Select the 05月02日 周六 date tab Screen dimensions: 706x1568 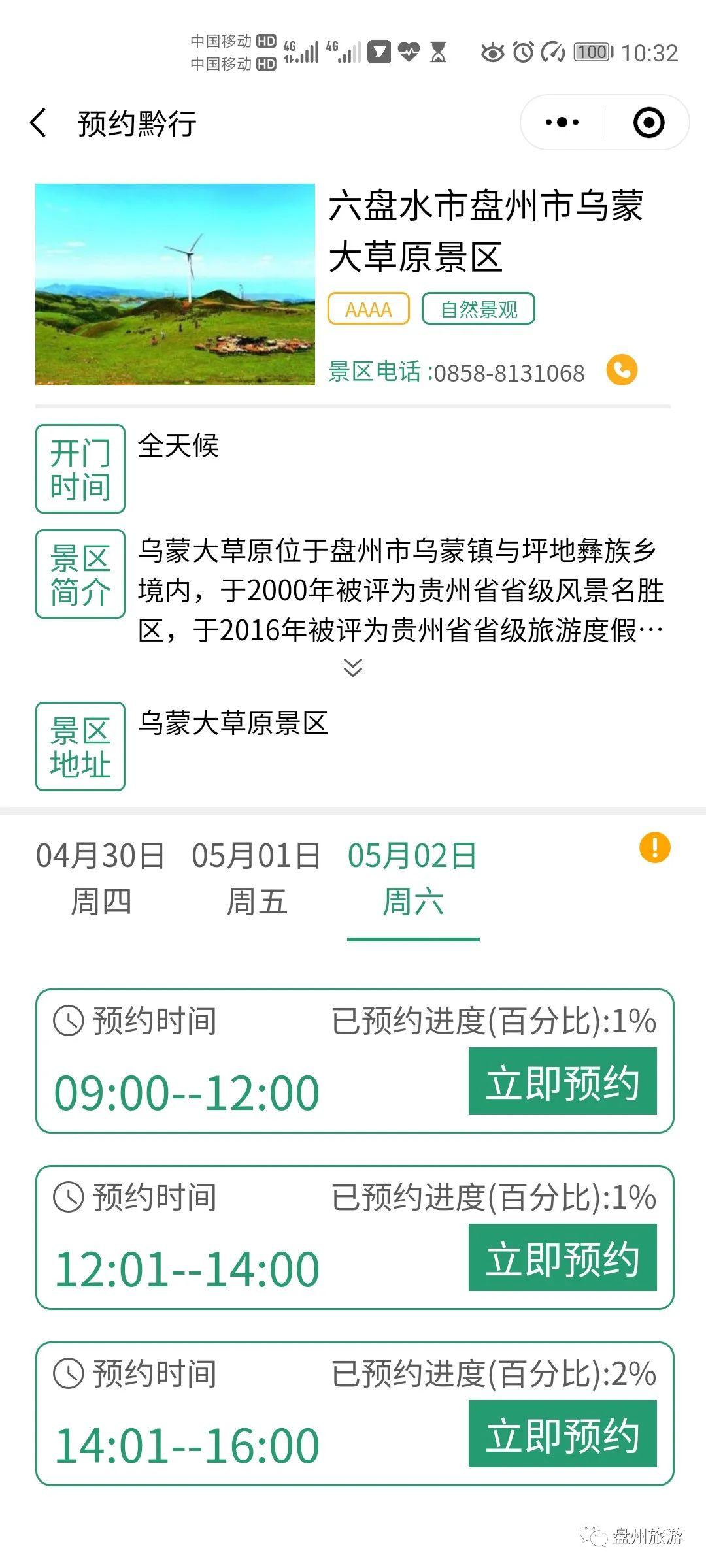click(412, 877)
